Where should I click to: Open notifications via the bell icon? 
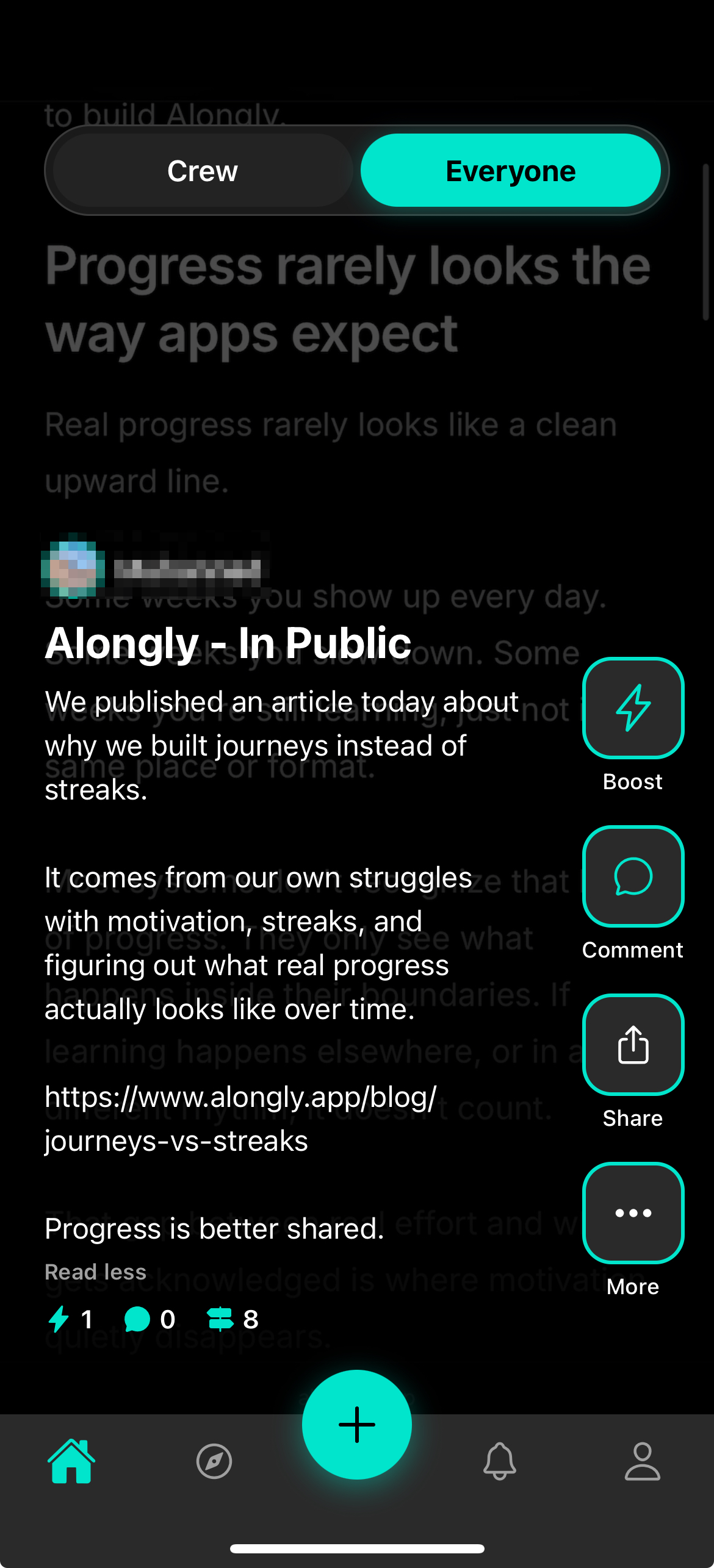click(x=499, y=1461)
